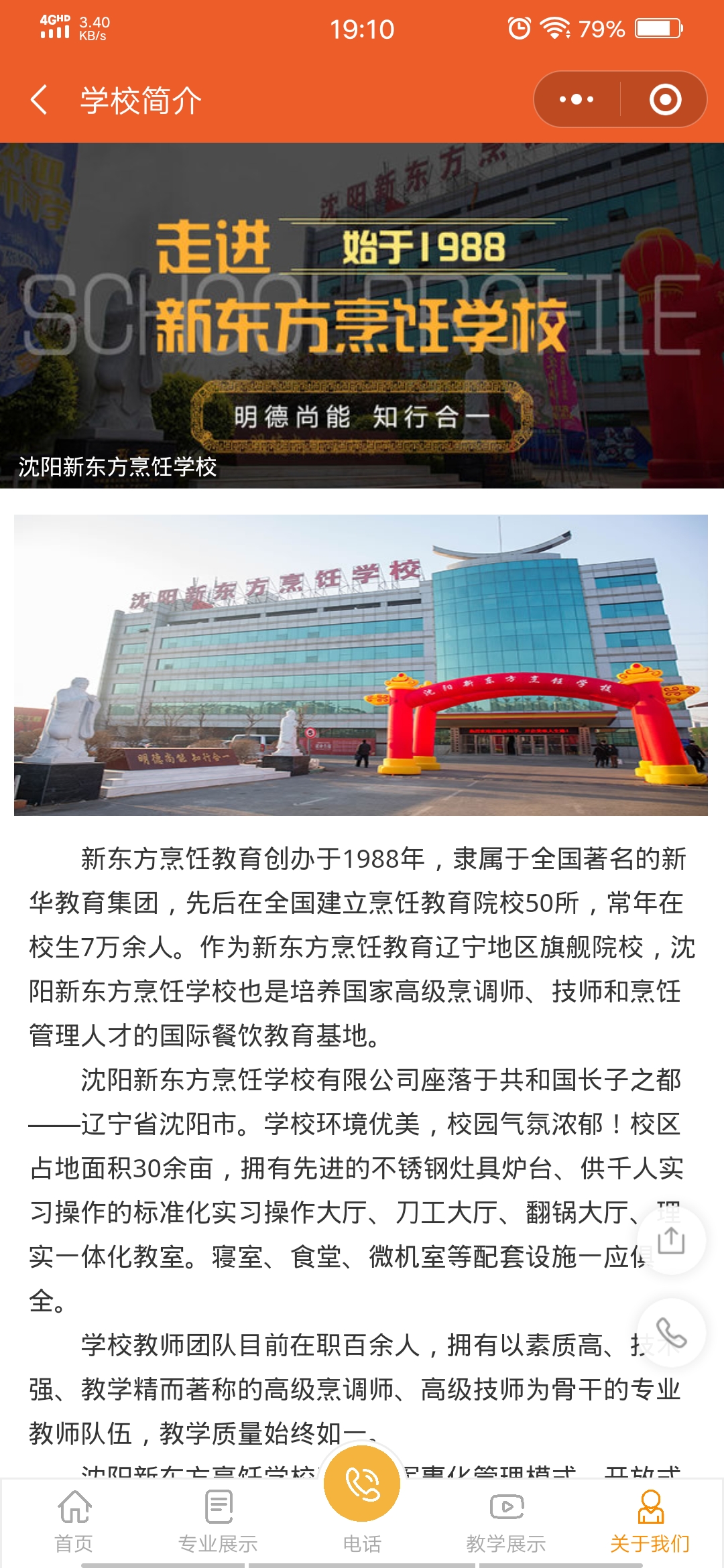
Task: Share this school profile page
Action: pyautogui.click(x=670, y=1240)
